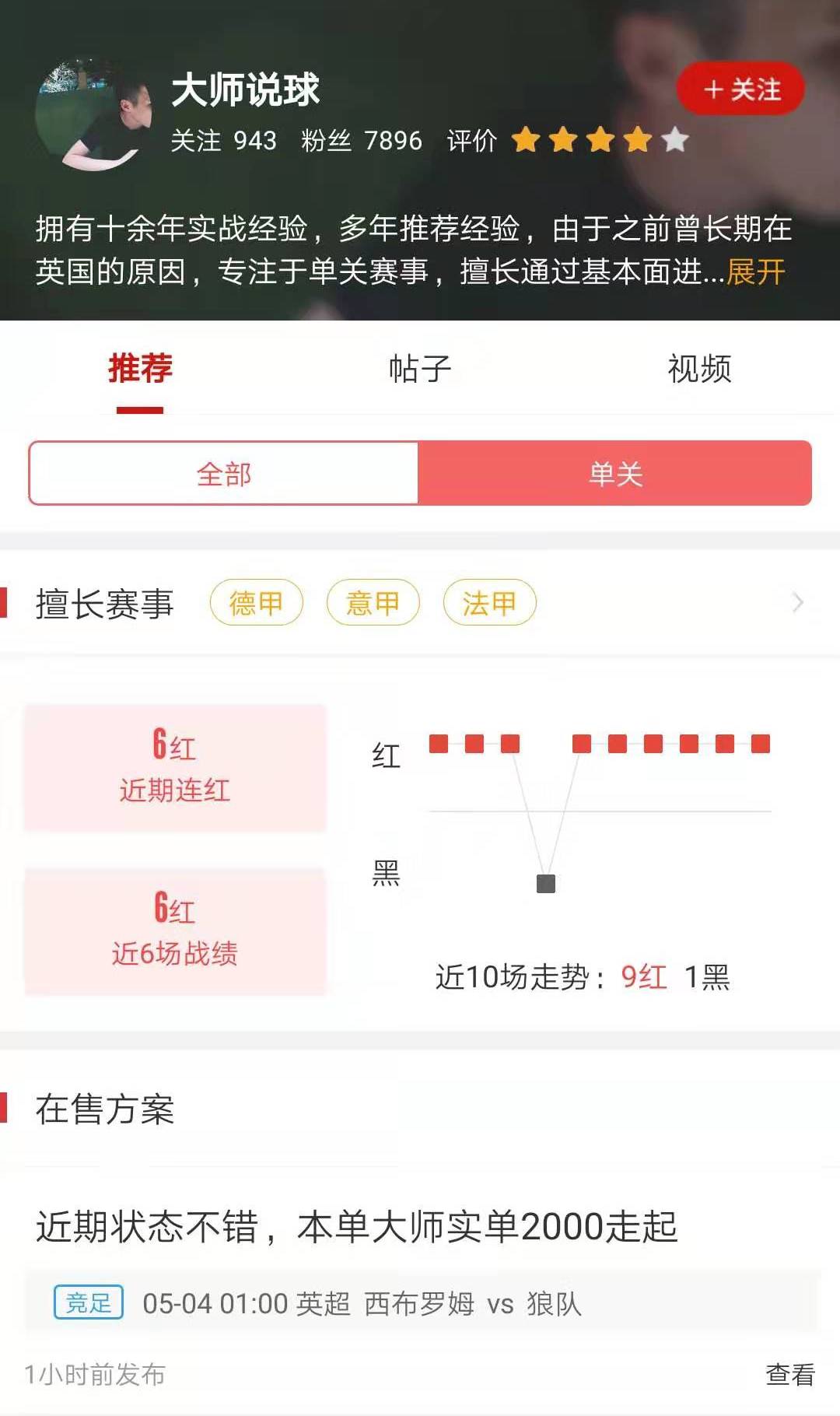The width and height of the screenshot is (840, 1416).
Task: Expand the profile description via 展开
Action: pyautogui.click(x=755, y=272)
